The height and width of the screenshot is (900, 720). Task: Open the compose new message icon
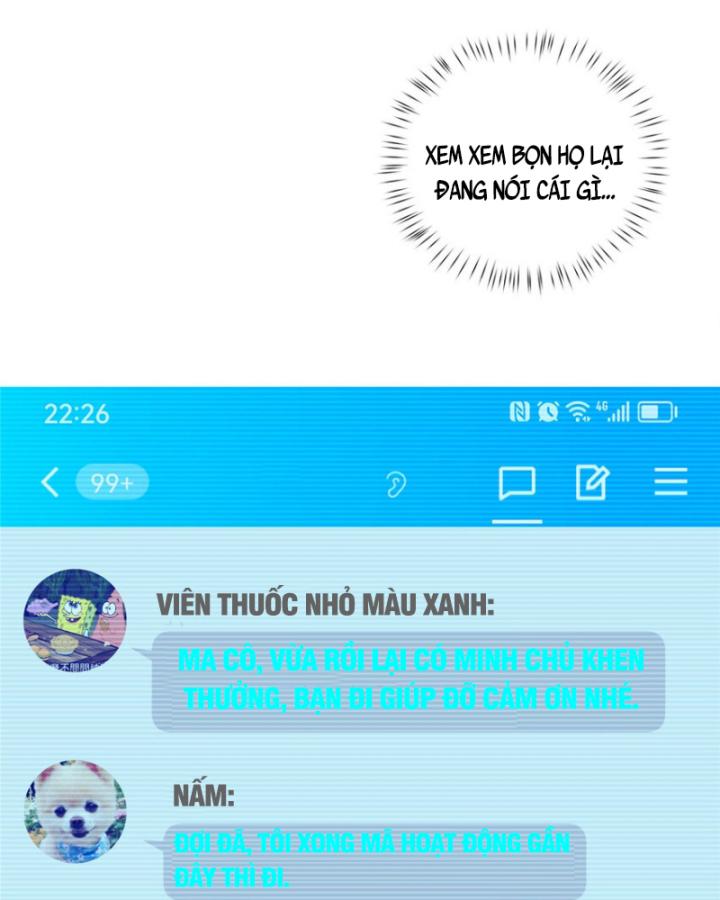(592, 484)
